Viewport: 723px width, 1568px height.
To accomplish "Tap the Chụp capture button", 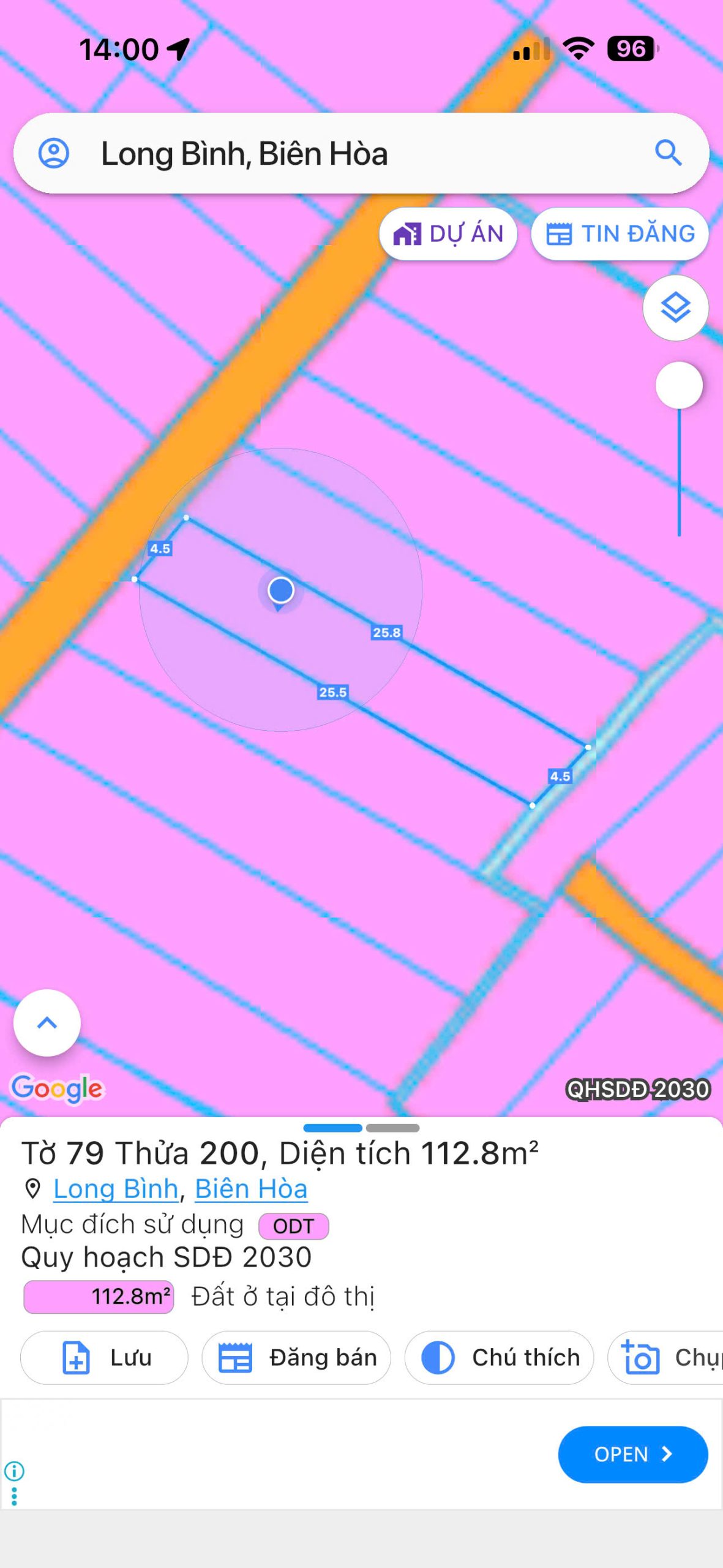I will pos(667,1357).
